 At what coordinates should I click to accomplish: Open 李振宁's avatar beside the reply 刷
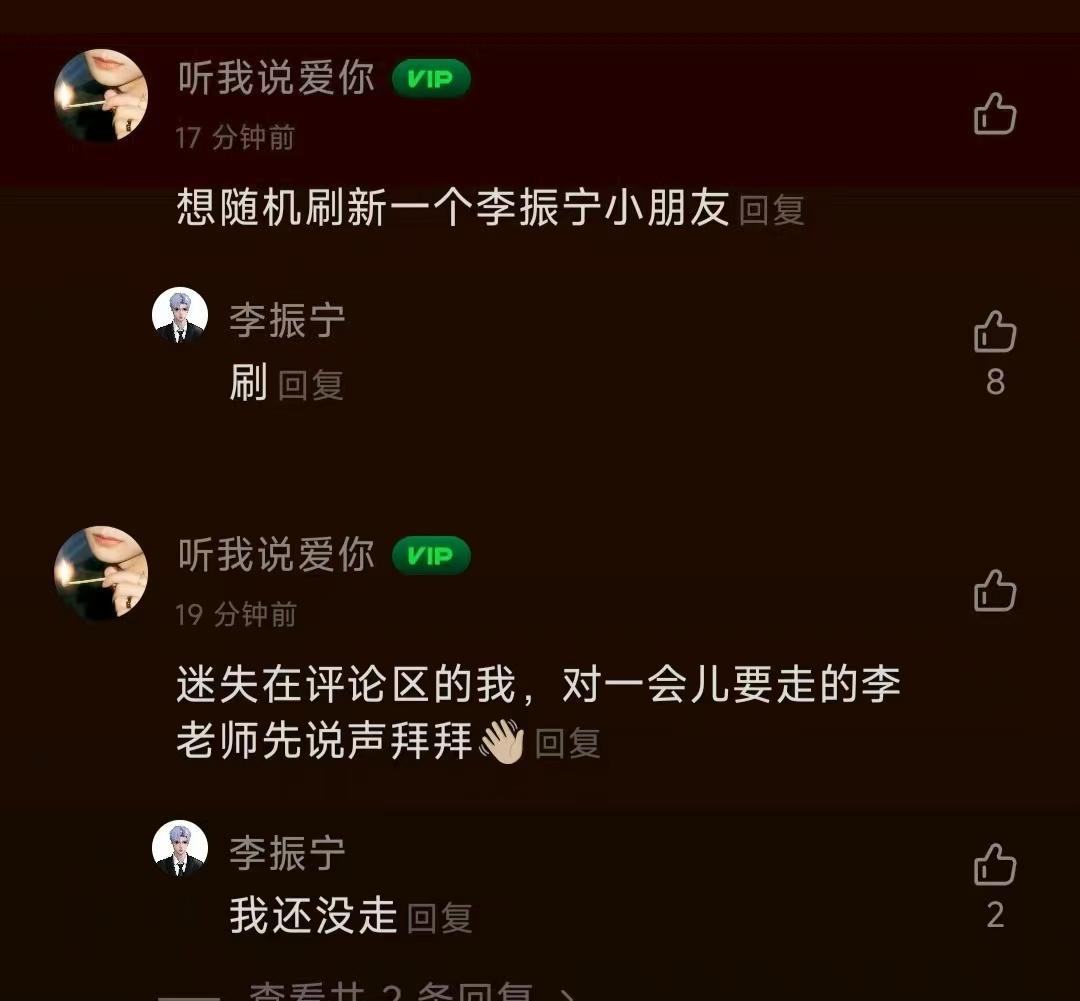[180, 316]
